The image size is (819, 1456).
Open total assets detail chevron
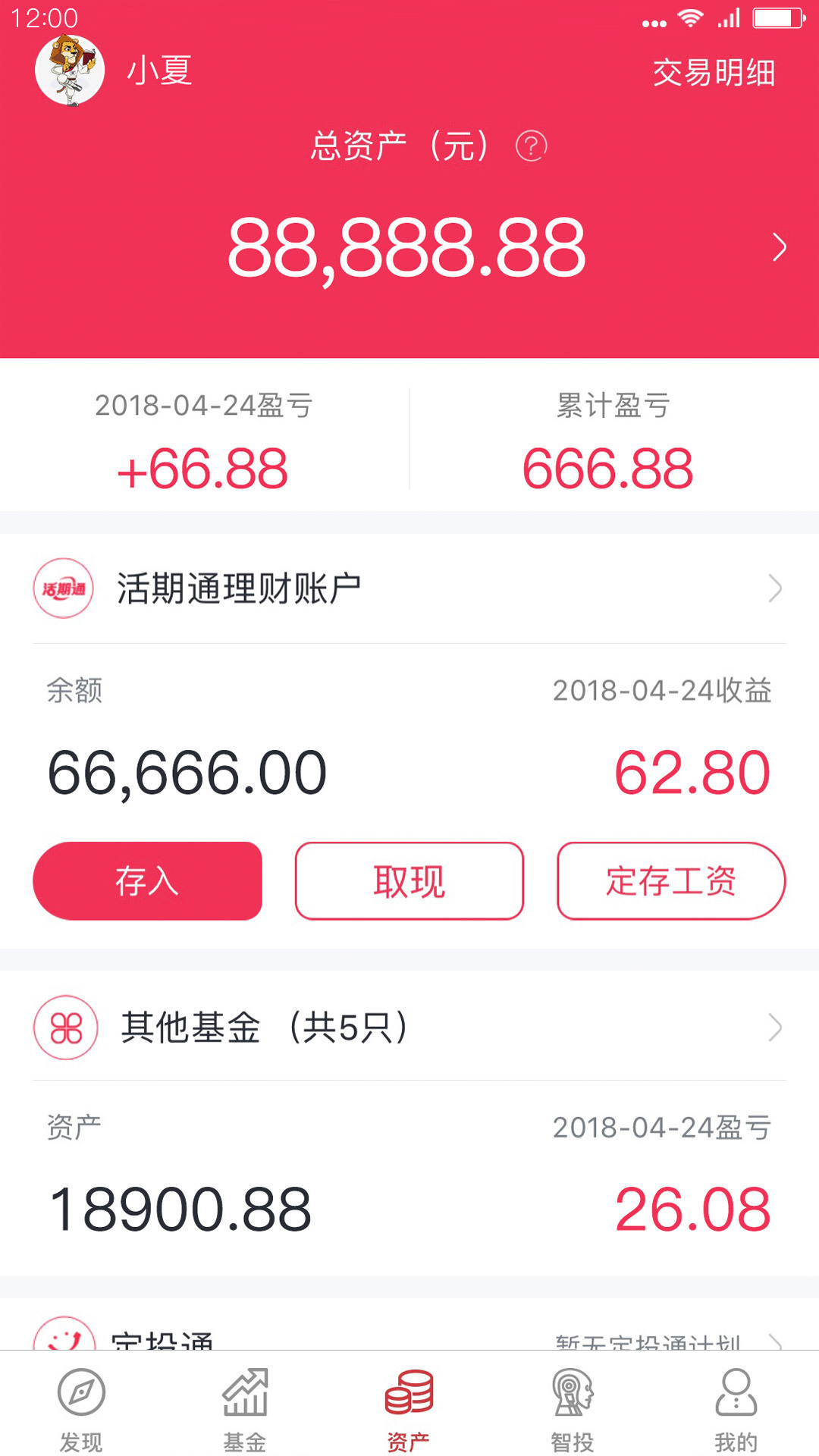779,247
